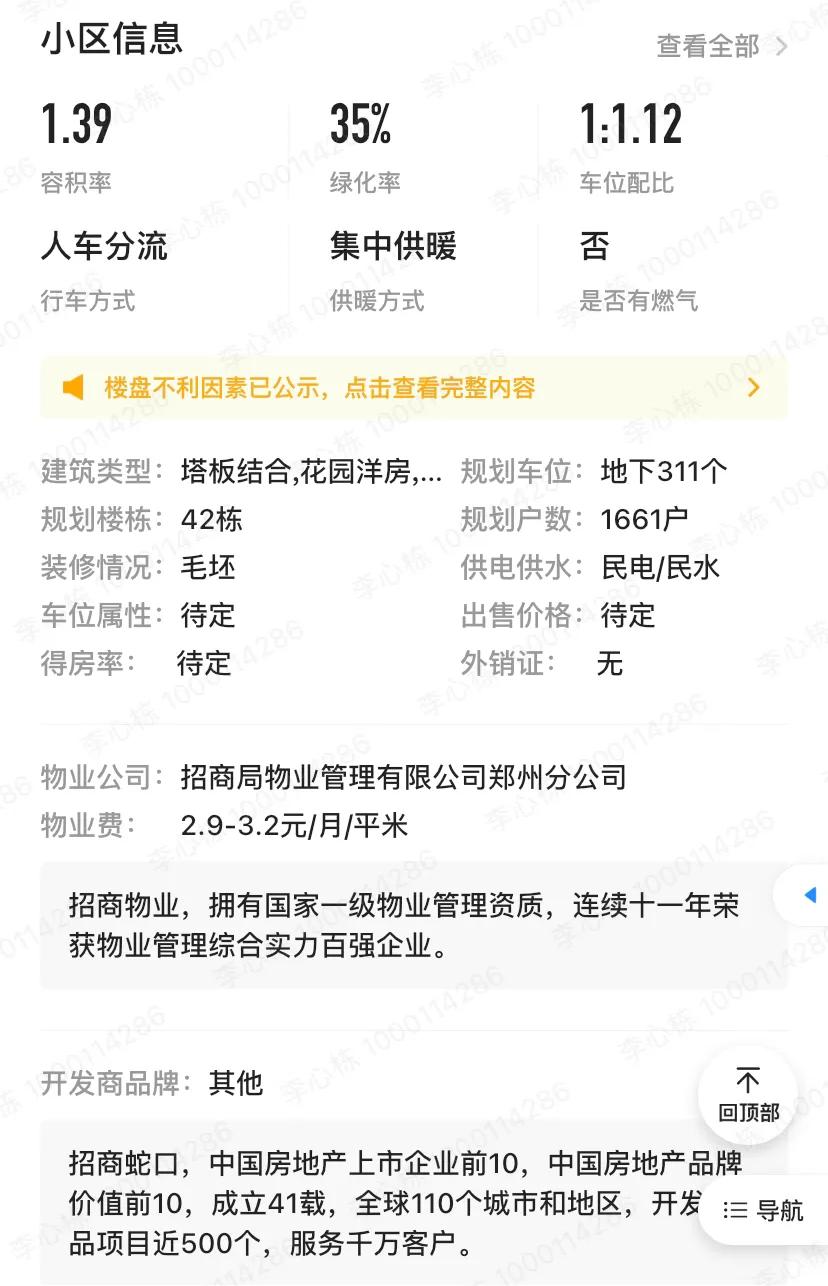828x1286 pixels.
Task: Tap the list icon beside 导航
Action: (733, 1212)
